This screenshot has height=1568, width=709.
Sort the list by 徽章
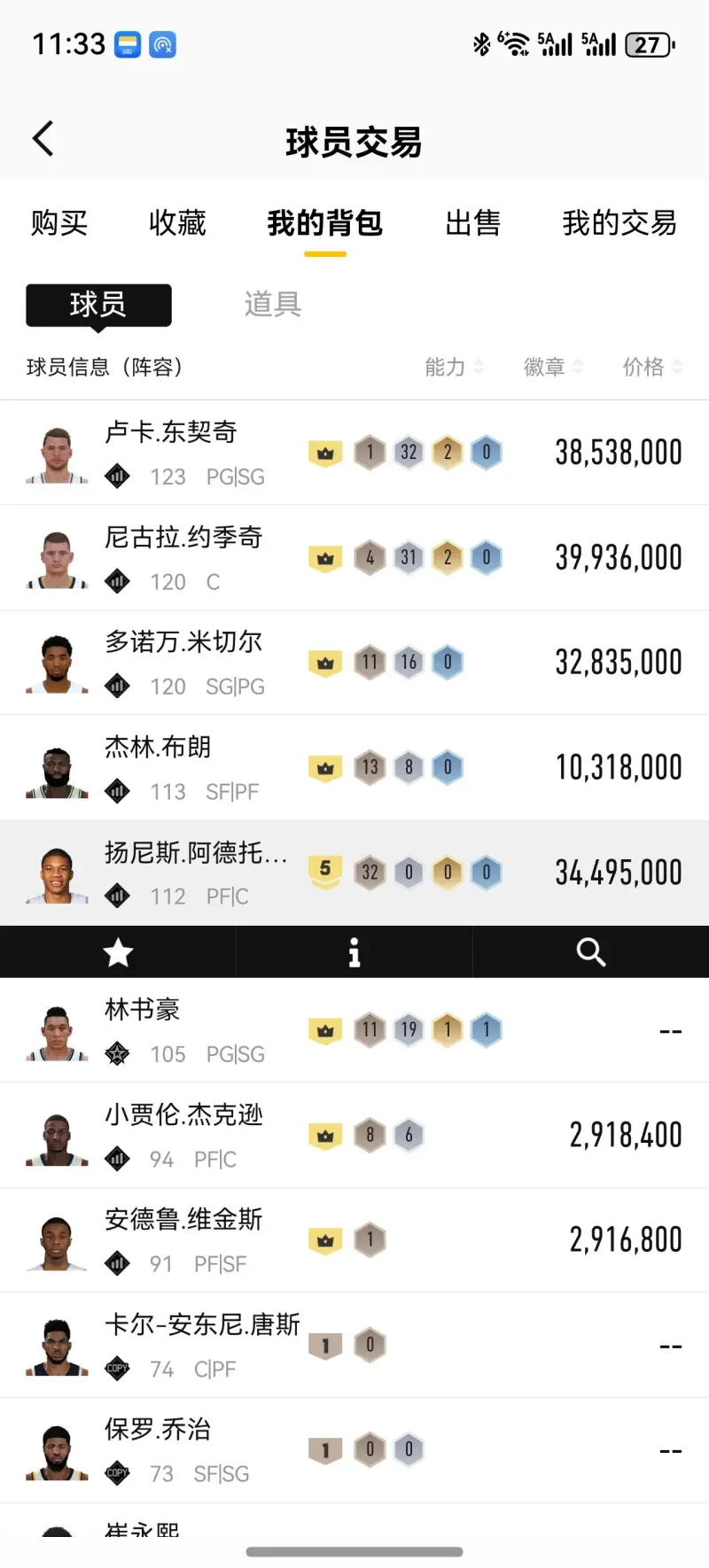[x=553, y=367]
